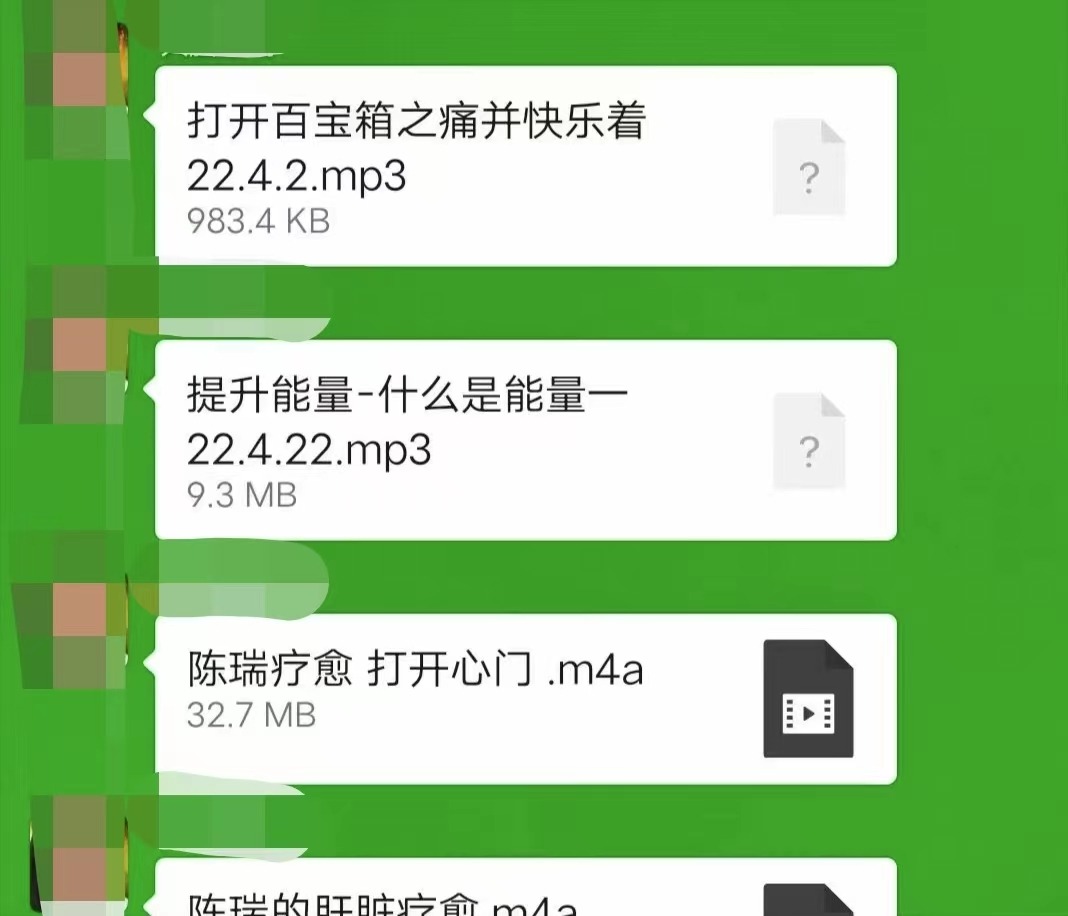Open the 打开百宝箱之痛并快乐着 22.4.2.mp3 file
The height and width of the screenshot is (916, 1068).
(x=525, y=166)
